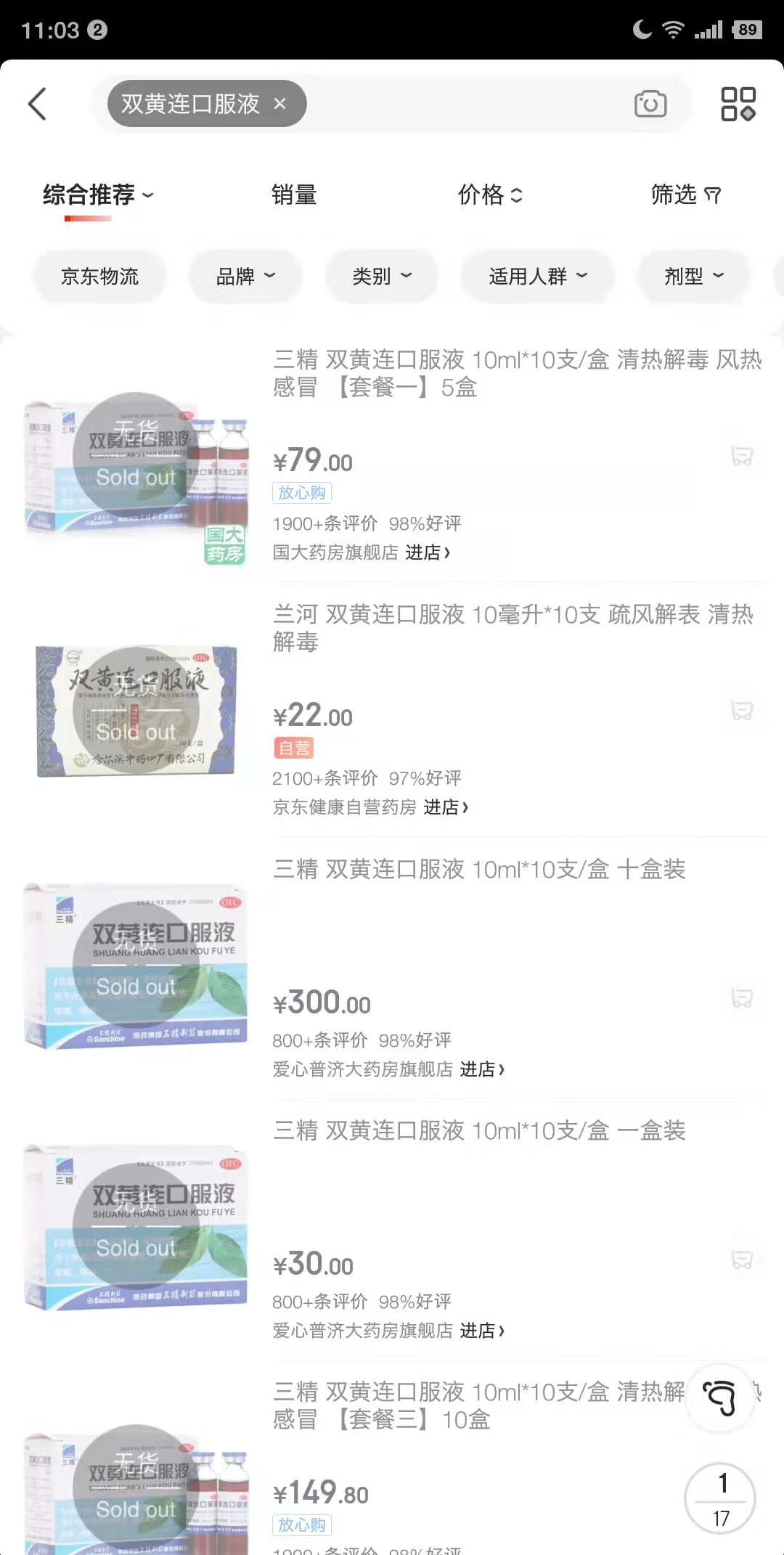The height and width of the screenshot is (1555, 784).
Task: Expand the 品牌 filter dropdown
Action: tap(245, 276)
